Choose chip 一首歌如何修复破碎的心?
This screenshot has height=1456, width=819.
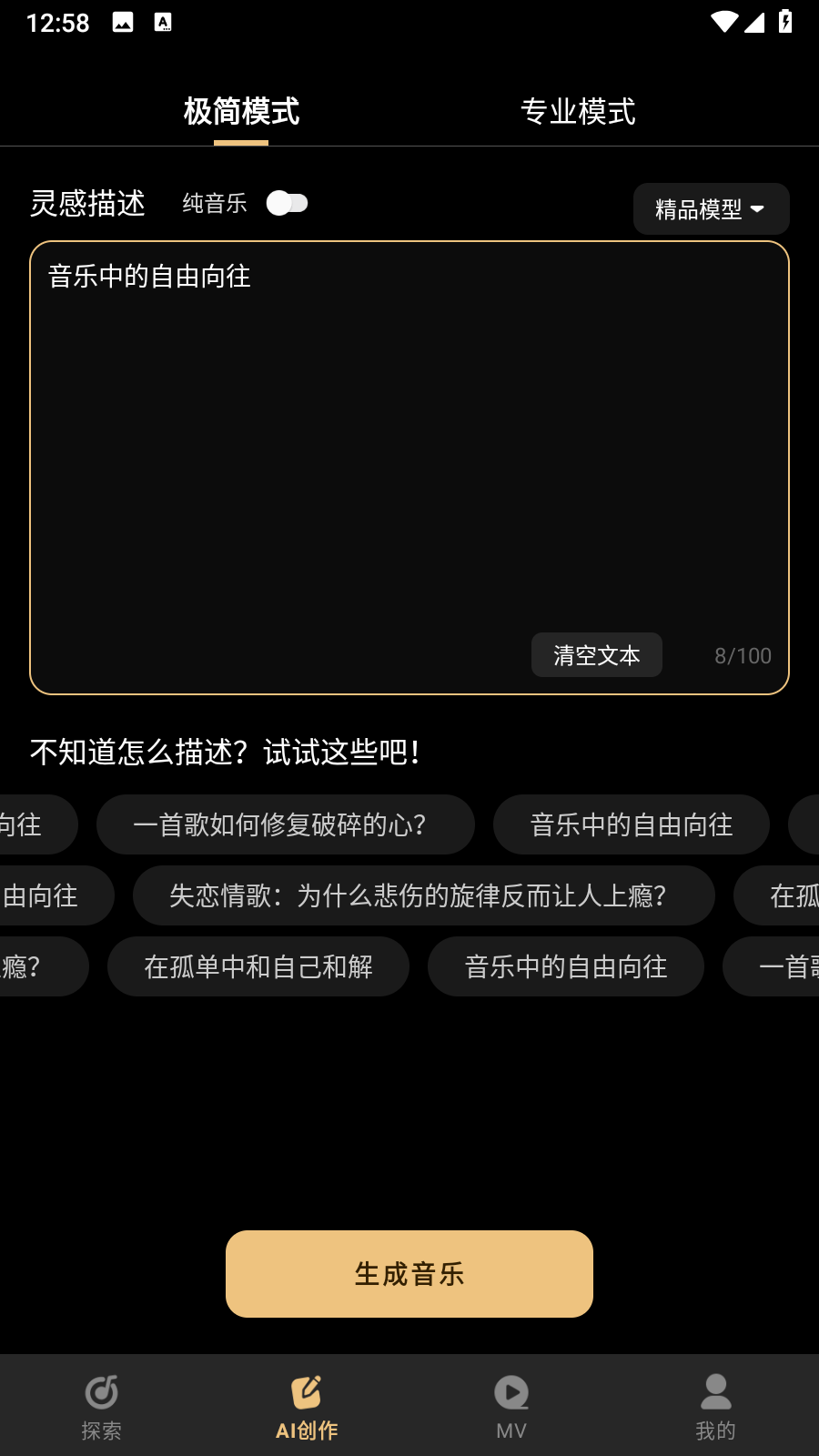[286, 824]
